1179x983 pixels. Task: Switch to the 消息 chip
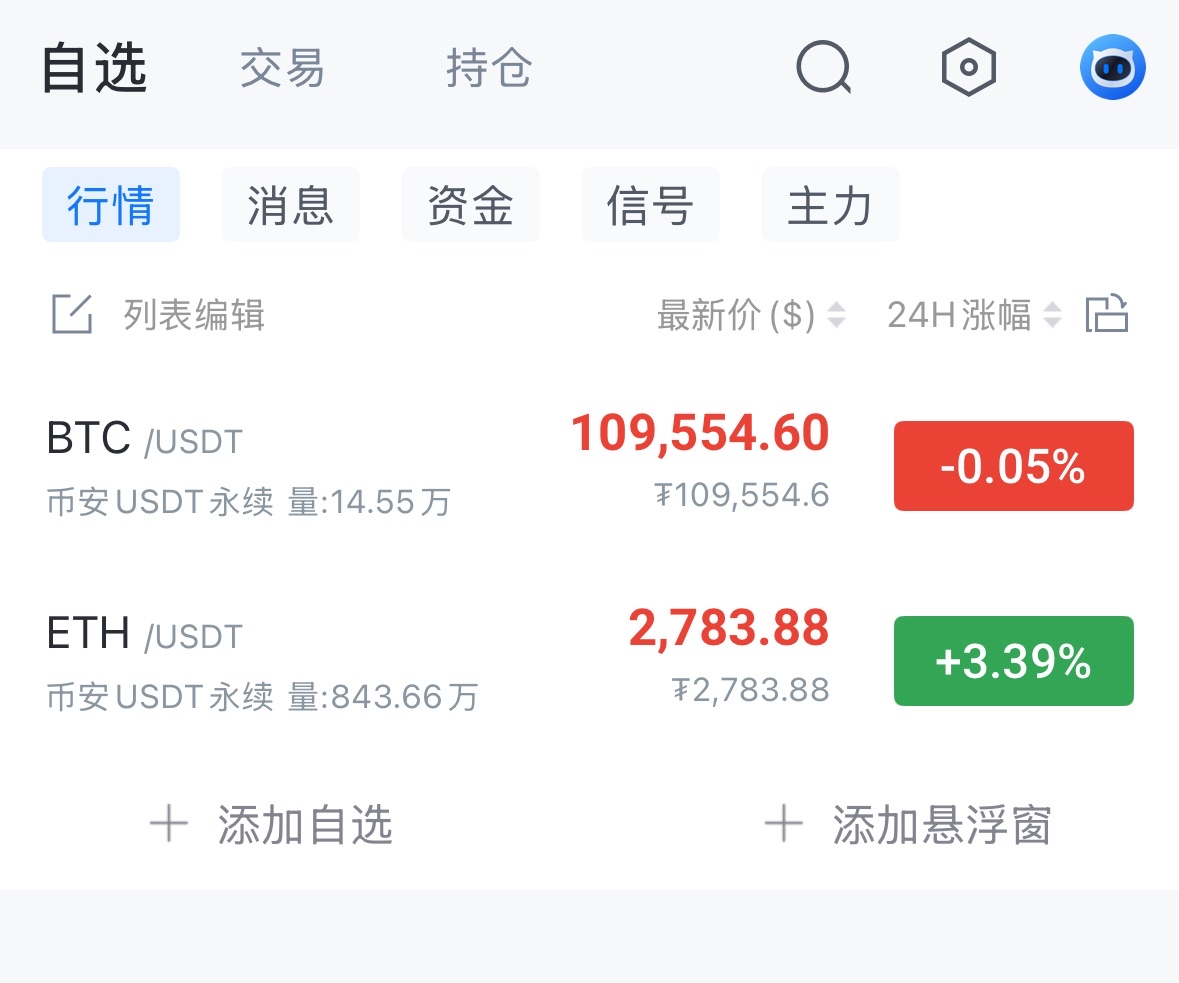[x=290, y=205]
